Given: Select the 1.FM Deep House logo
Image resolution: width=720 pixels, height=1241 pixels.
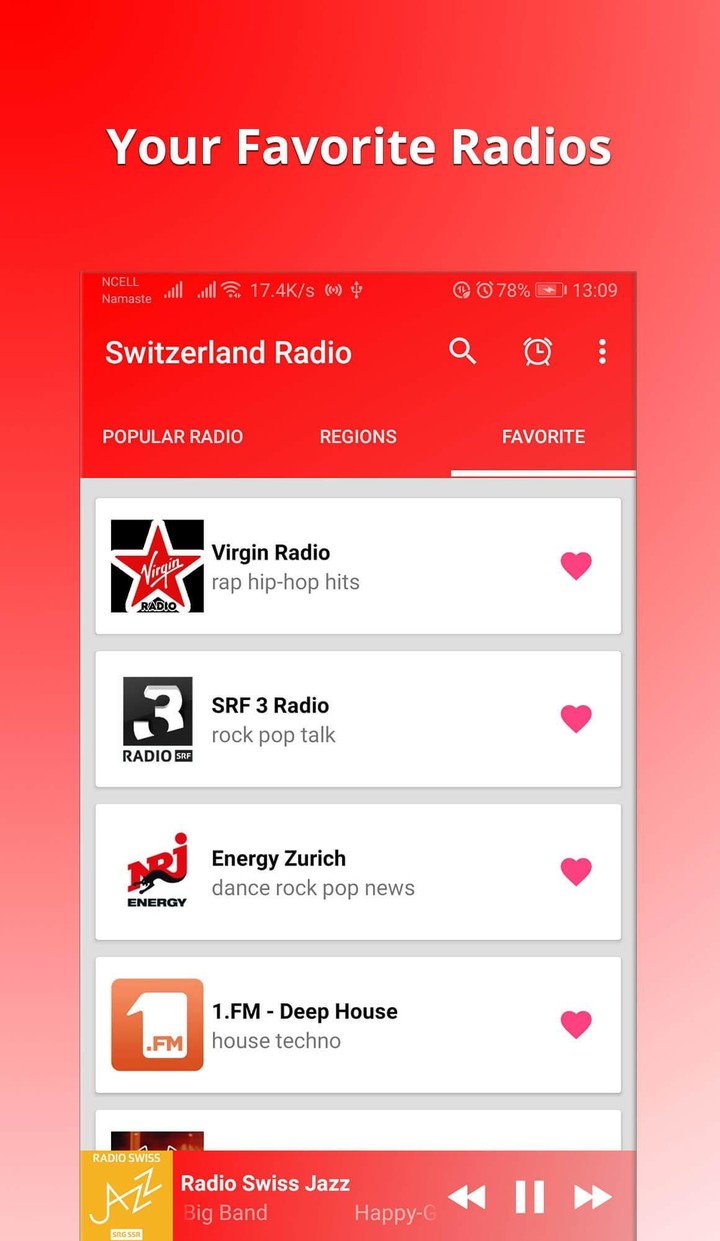Looking at the screenshot, I should tap(157, 1024).
